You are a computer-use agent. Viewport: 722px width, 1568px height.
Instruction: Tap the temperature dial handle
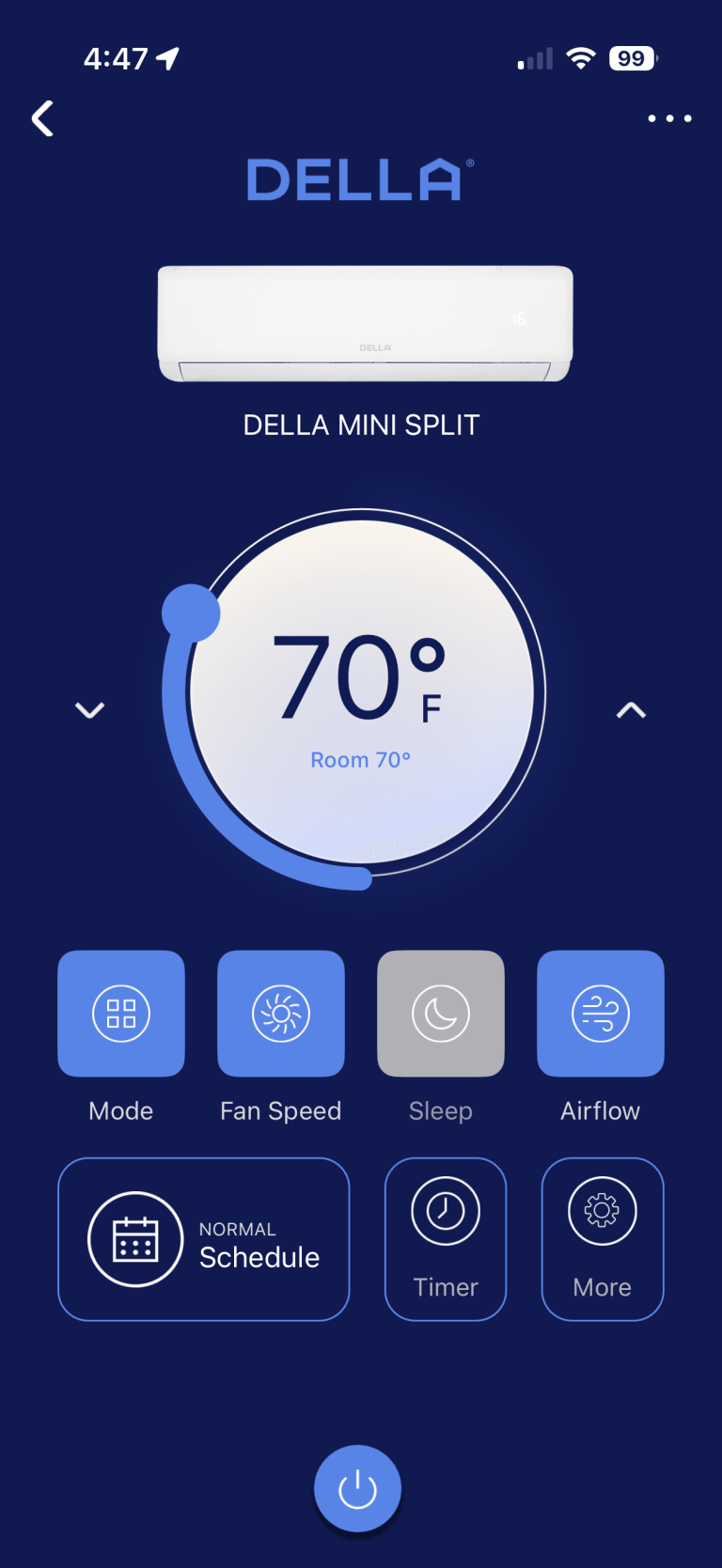click(x=191, y=613)
